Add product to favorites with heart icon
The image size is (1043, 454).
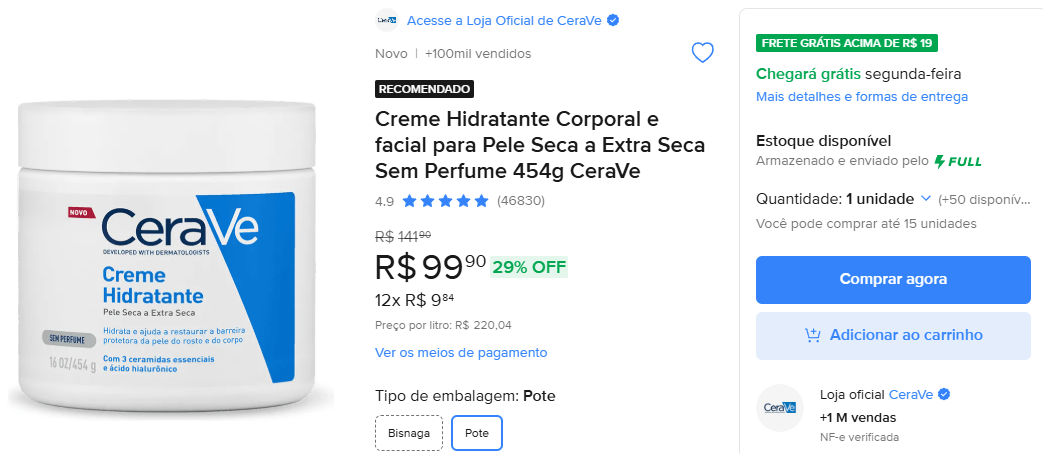(x=703, y=53)
